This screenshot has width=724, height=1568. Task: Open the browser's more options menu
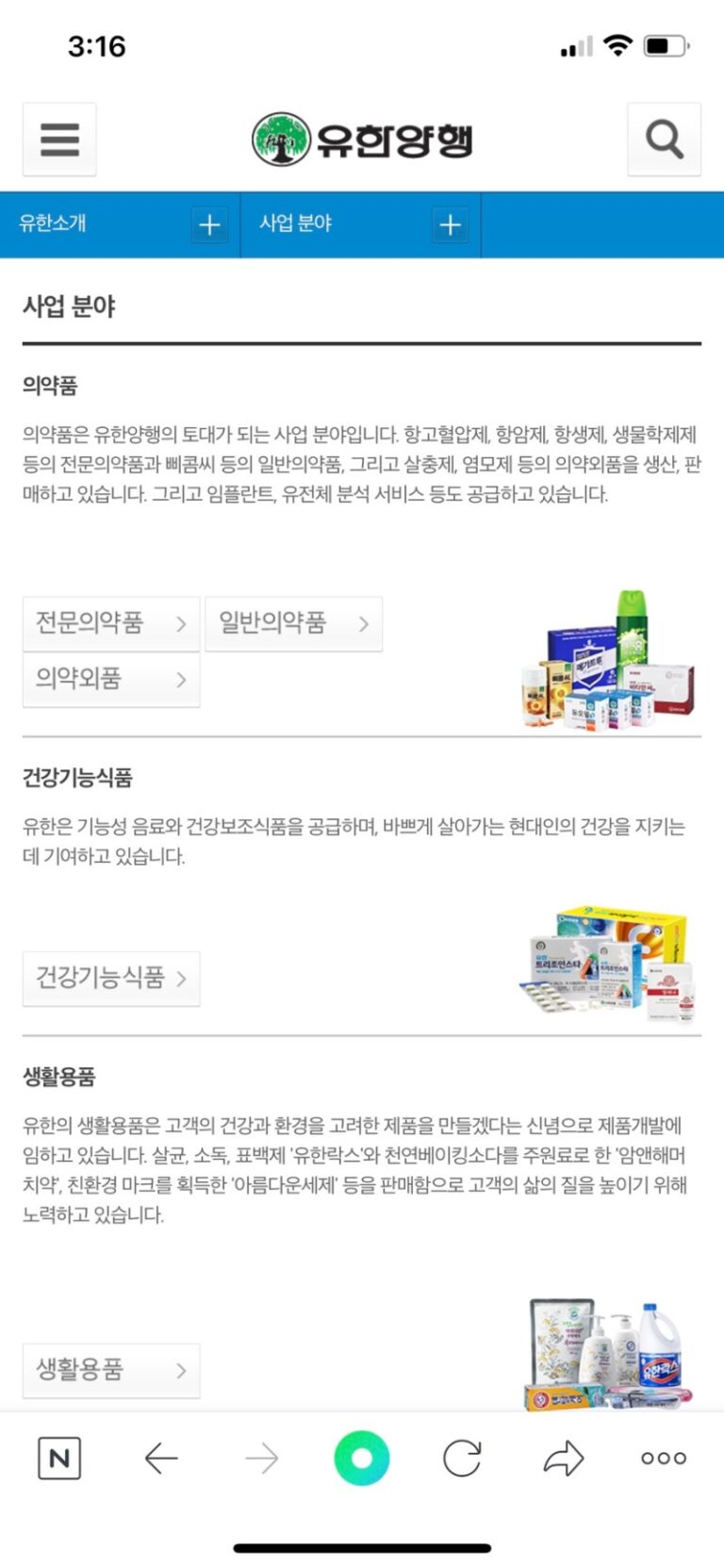tap(664, 1459)
